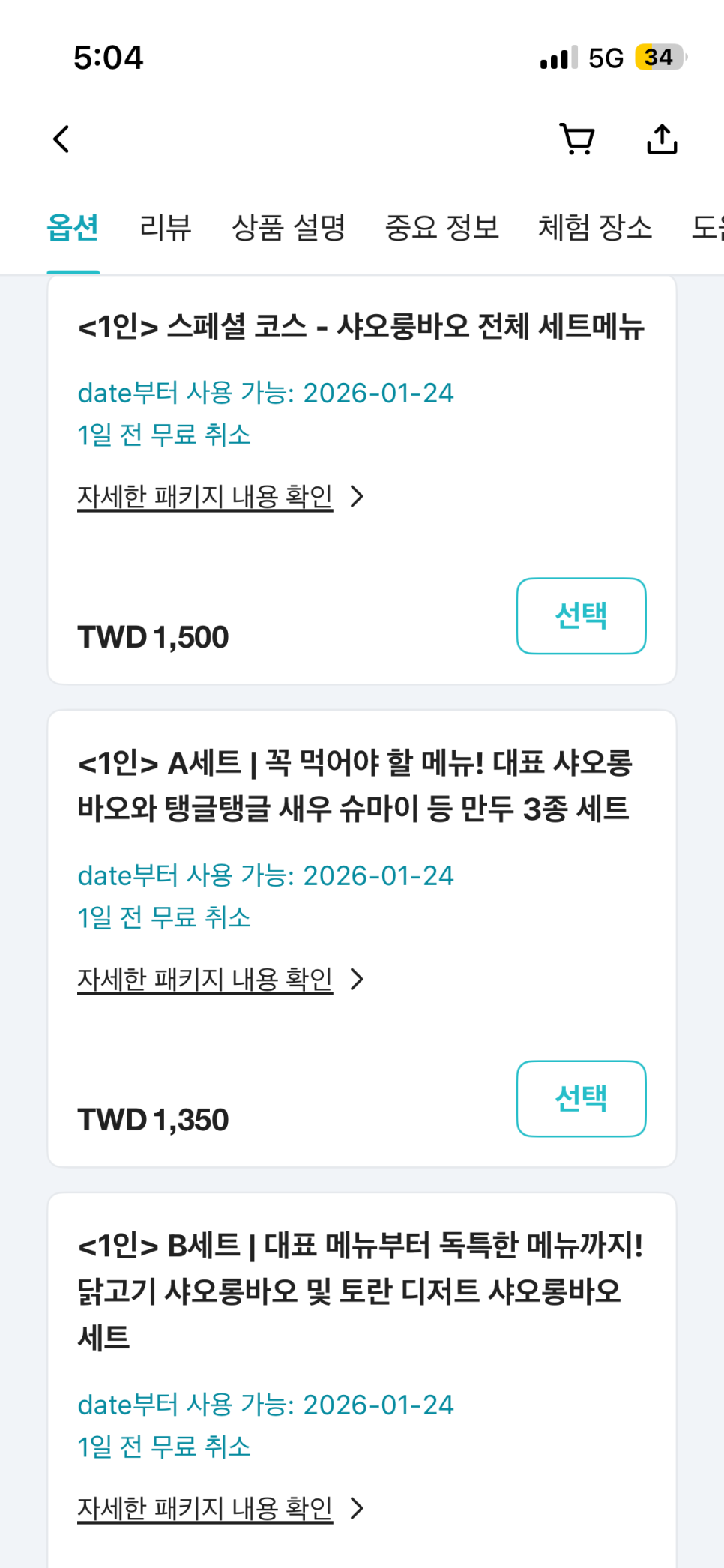
Task: Switch to the 리뷰 tab
Action: point(166,227)
